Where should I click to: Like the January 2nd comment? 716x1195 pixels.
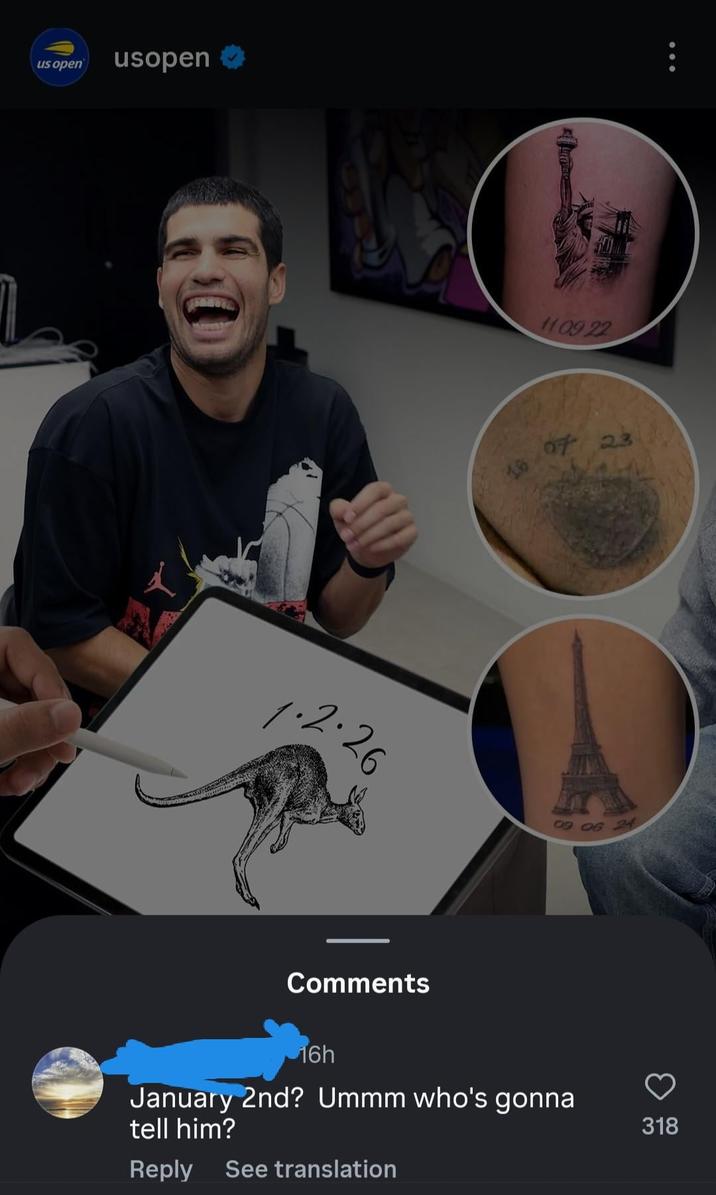659,1086
